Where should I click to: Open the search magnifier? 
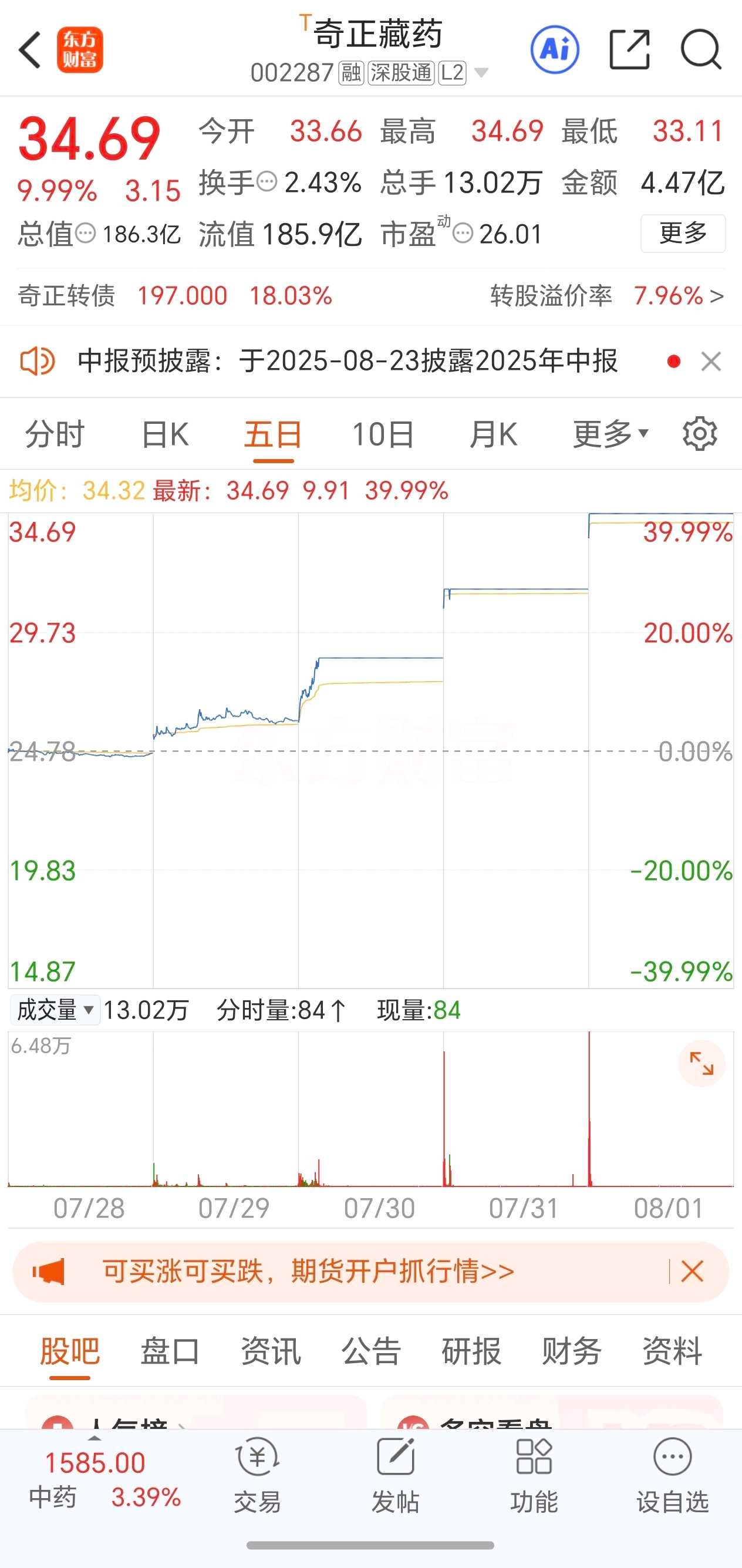701,49
